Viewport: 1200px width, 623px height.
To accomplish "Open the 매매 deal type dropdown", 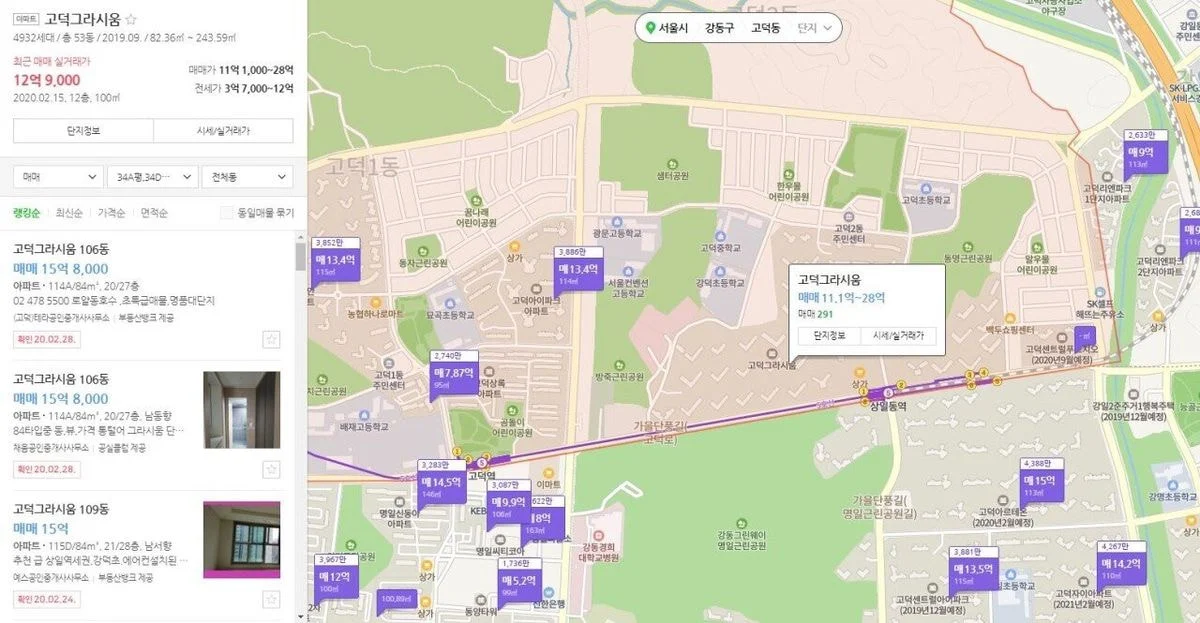I will coord(56,177).
